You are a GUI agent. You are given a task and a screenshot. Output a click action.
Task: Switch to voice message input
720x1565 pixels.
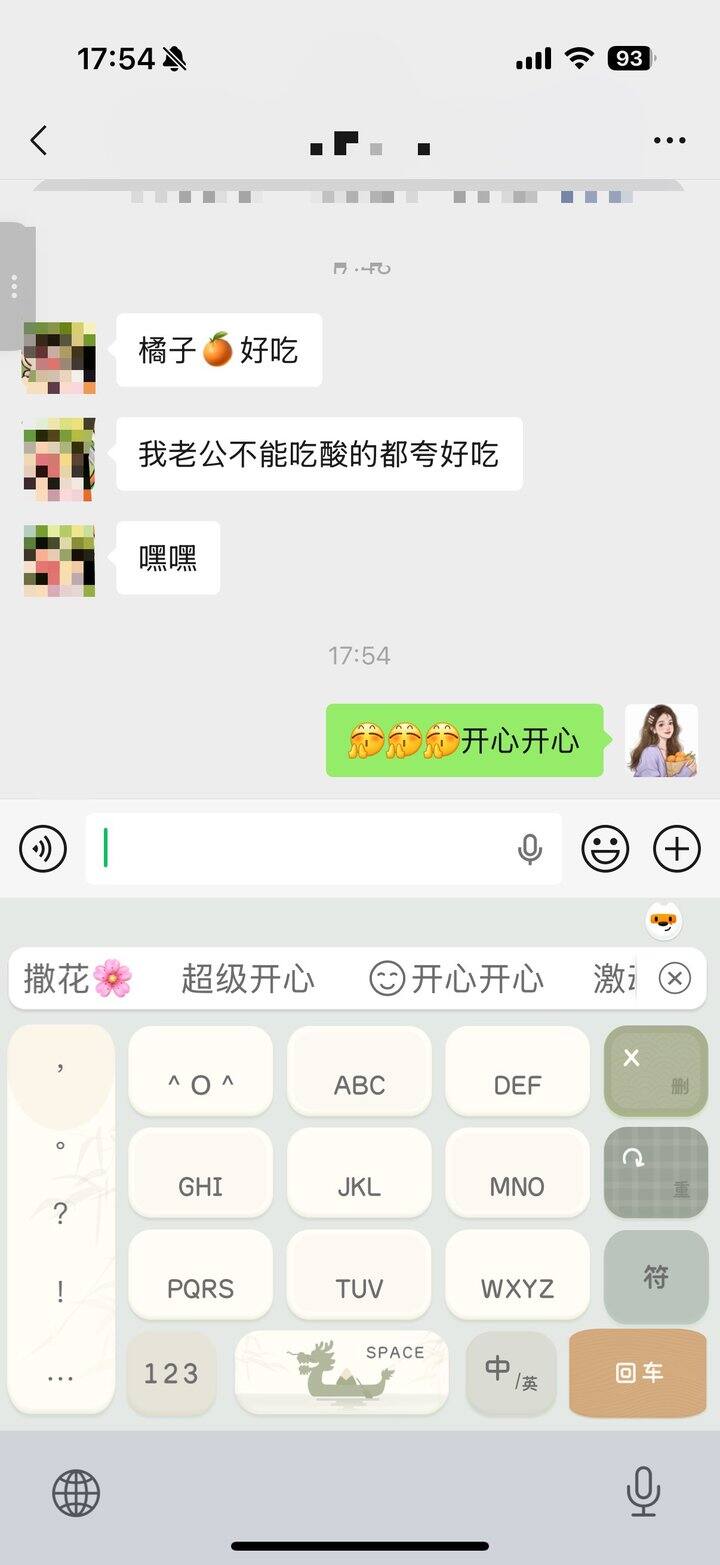pyautogui.click(x=43, y=849)
